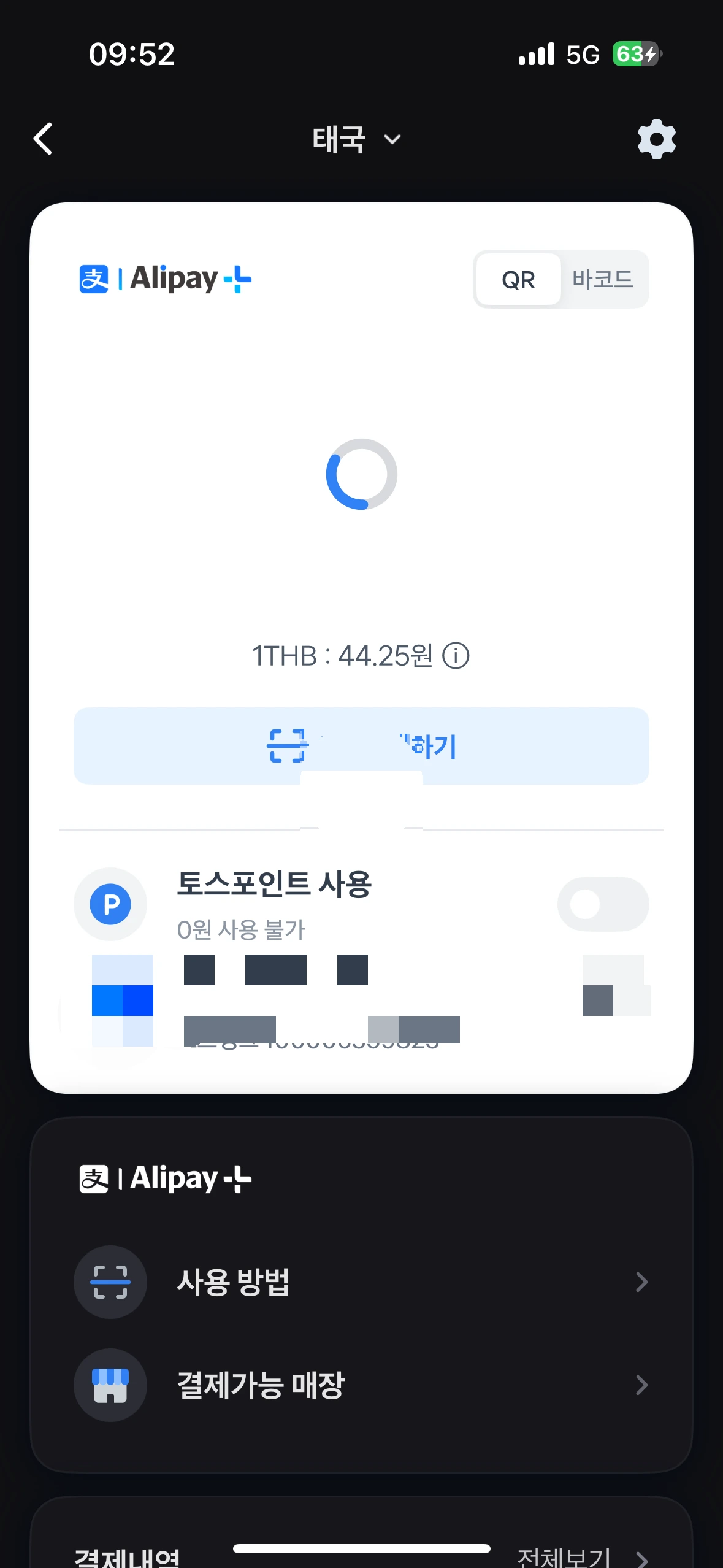Open the 태국 country dropdown
Screen dimensions: 723x1568
tap(357, 139)
